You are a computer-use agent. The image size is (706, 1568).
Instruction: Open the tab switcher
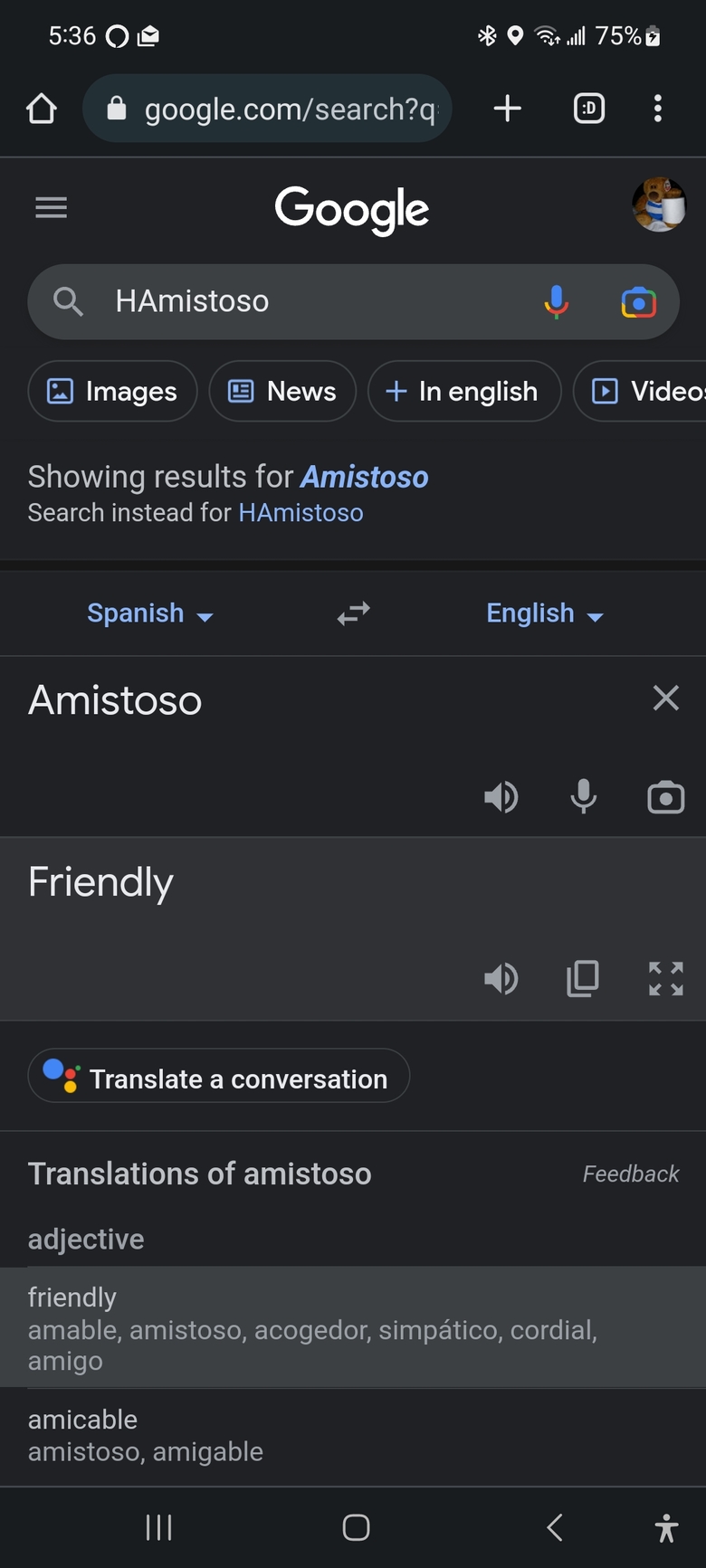tap(589, 109)
